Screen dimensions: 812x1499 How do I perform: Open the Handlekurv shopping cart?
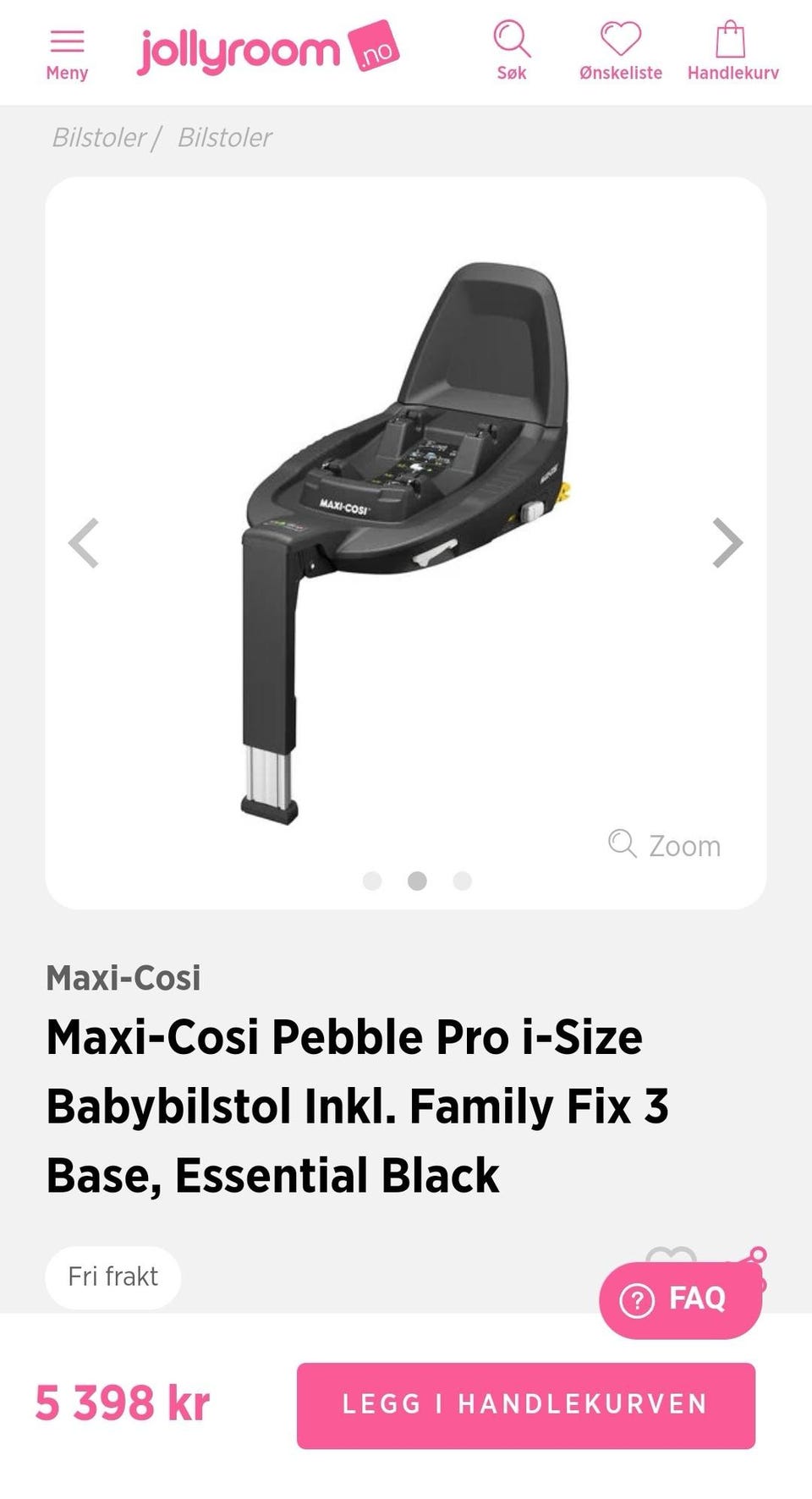732,51
